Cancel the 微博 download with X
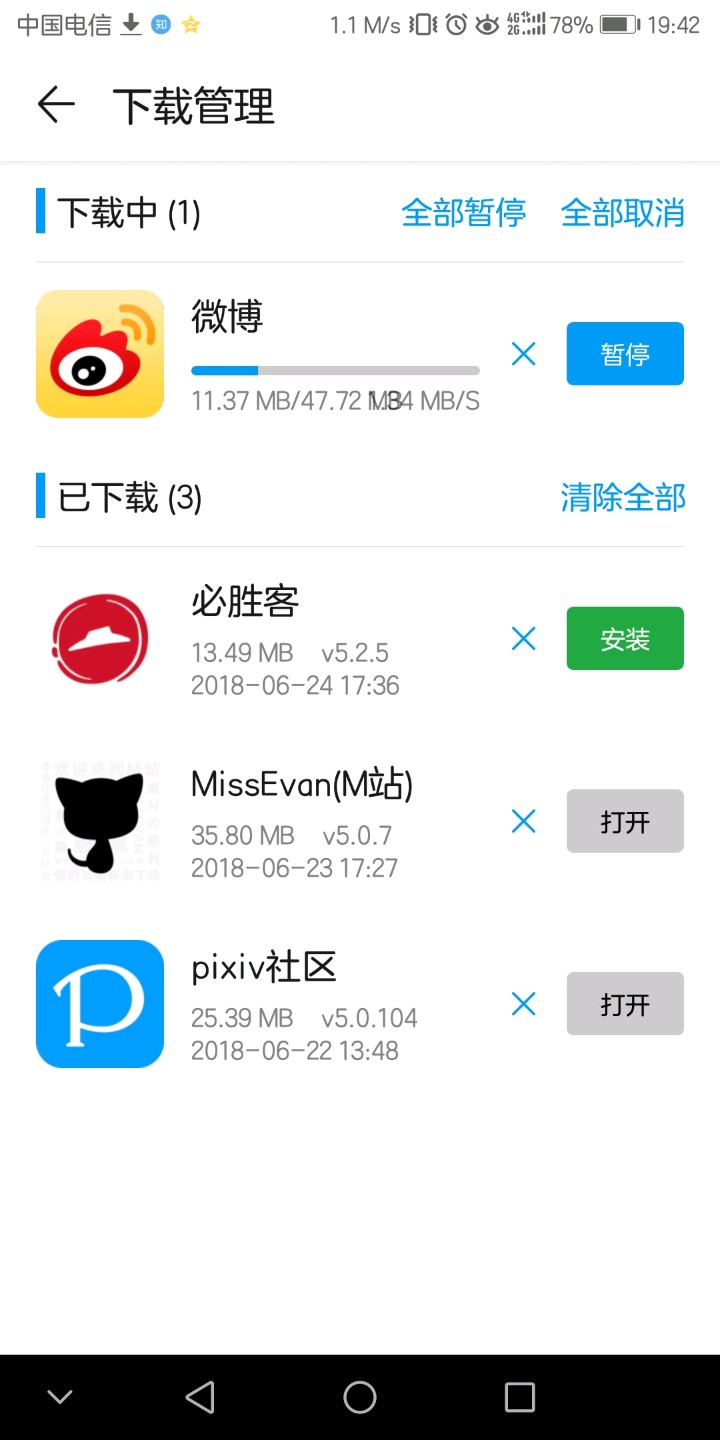Image resolution: width=720 pixels, height=1440 pixels. [523, 354]
